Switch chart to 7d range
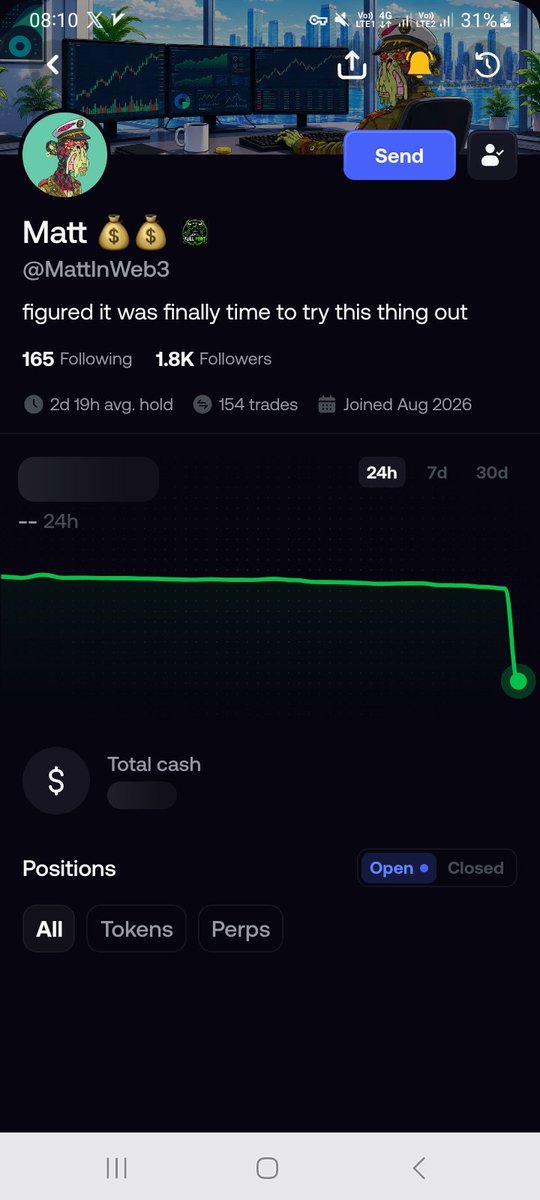Viewport: 540px width, 1200px height. point(437,472)
